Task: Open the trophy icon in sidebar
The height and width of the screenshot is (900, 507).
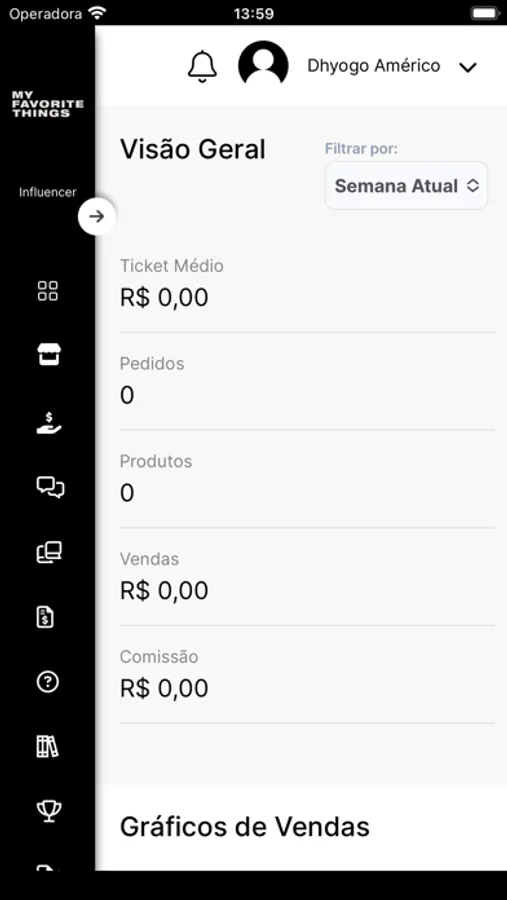Action: tap(49, 810)
